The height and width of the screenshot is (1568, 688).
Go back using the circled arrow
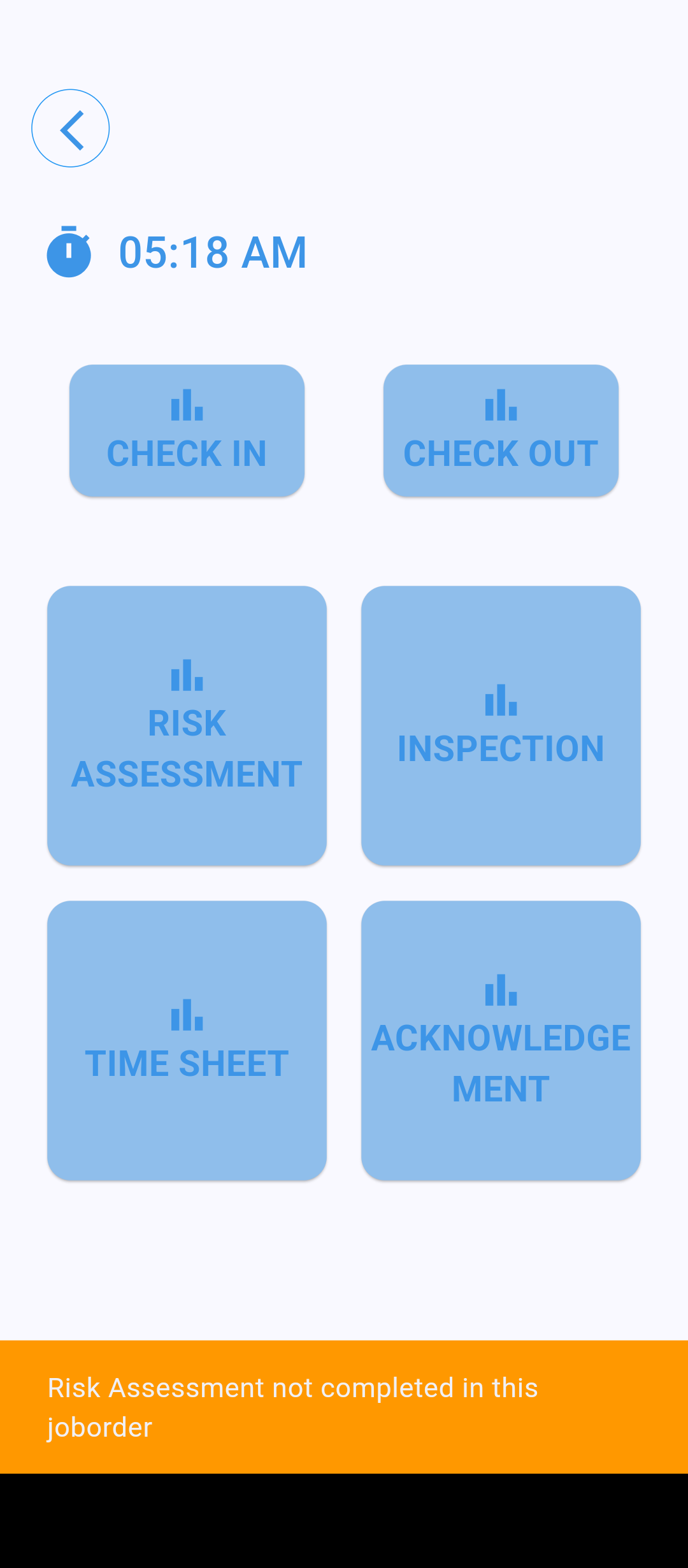coord(70,128)
